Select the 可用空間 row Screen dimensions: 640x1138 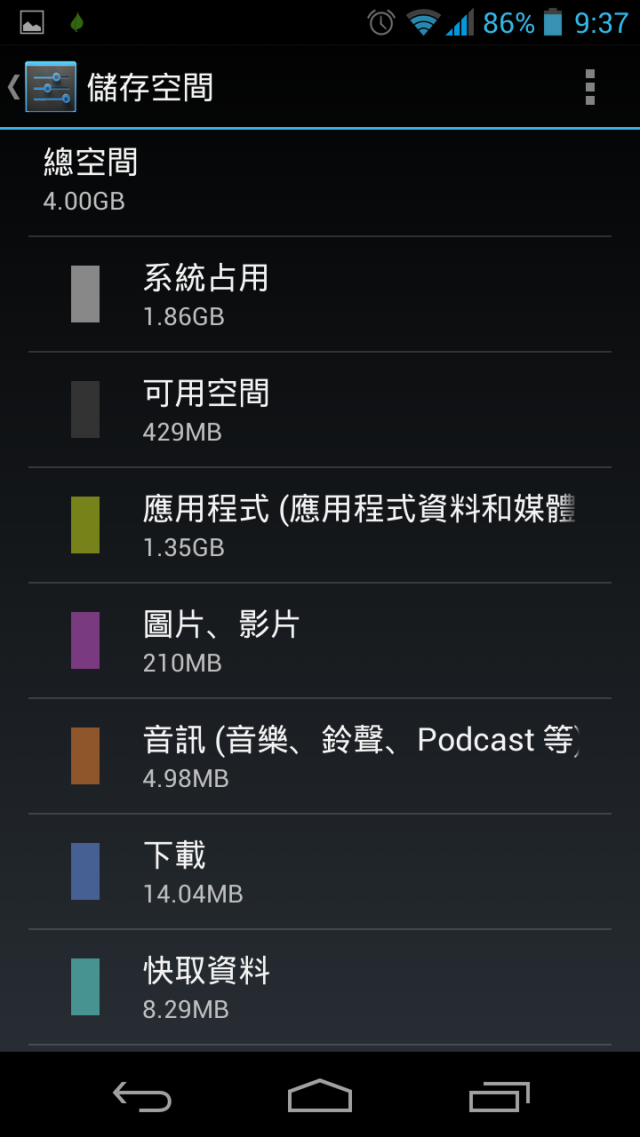click(320, 410)
